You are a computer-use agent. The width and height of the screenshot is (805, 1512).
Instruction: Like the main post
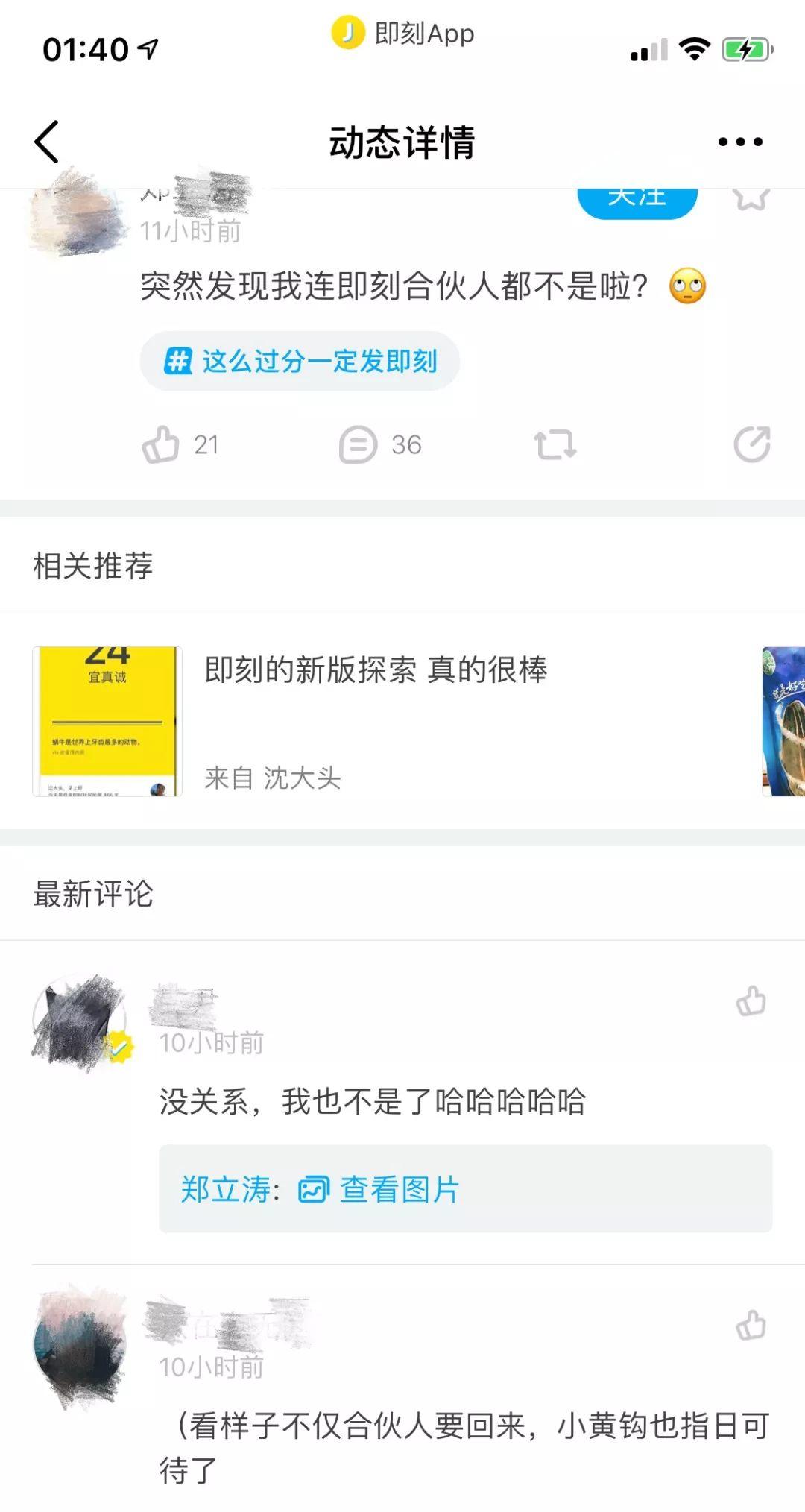[162, 445]
